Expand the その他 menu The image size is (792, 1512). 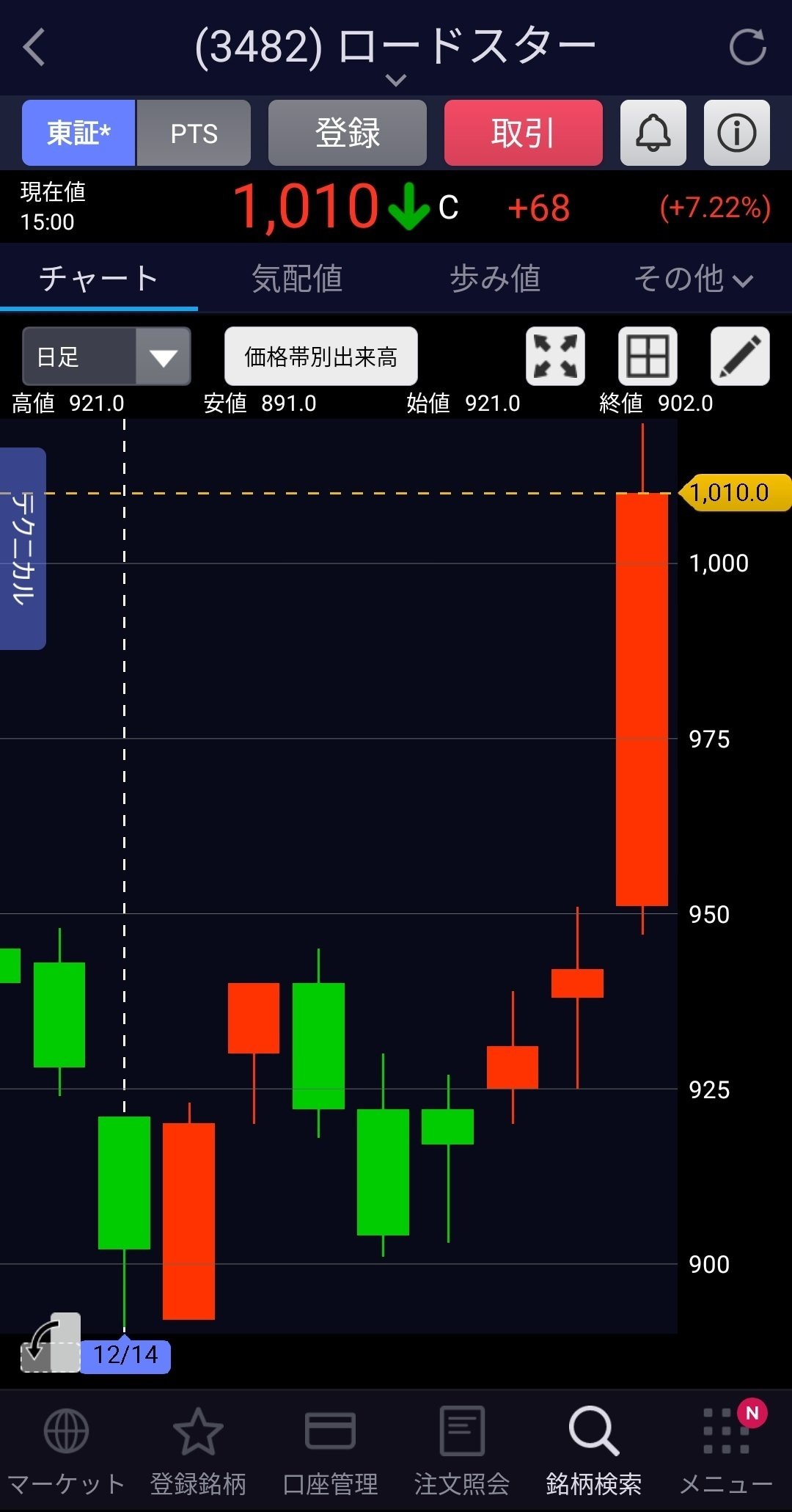pyautogui.click(x=693, y=279)
